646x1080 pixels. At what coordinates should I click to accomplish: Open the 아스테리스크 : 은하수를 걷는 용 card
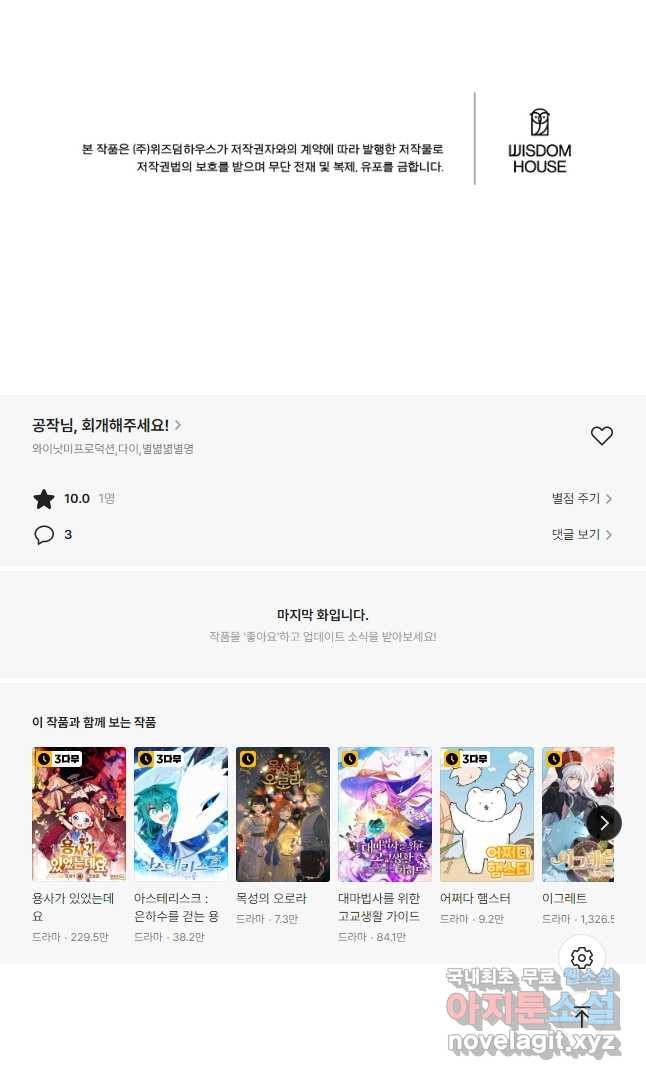pyautogui.click(x=181, y=814)
